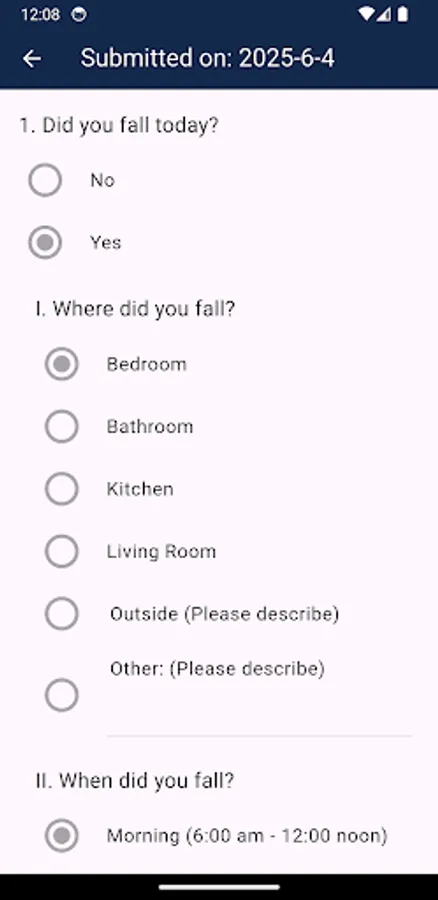The height and width of the screenshot is (900, 438).
Task: Choose Kitchen as the fall location
Action: pos(61,489)
